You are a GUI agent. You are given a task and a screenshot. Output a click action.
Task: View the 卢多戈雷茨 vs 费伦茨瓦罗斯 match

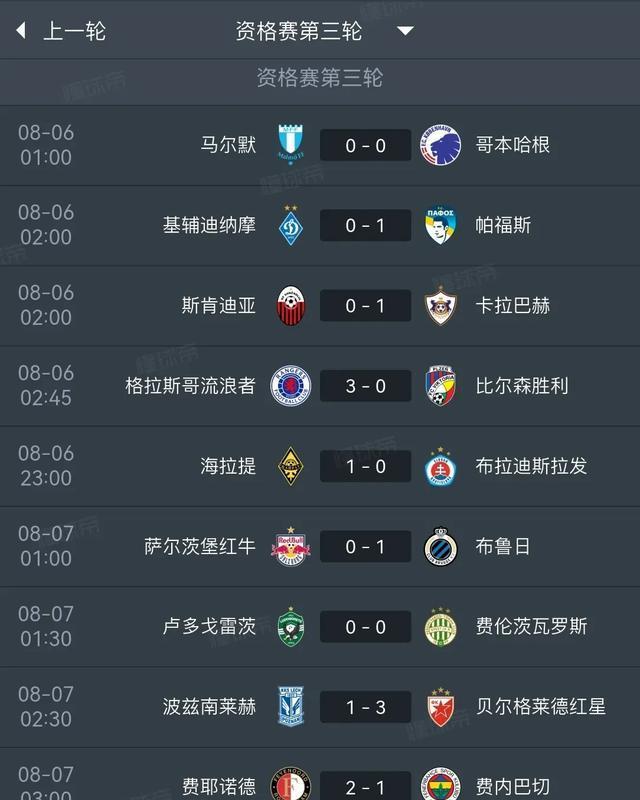click(366, 626)
